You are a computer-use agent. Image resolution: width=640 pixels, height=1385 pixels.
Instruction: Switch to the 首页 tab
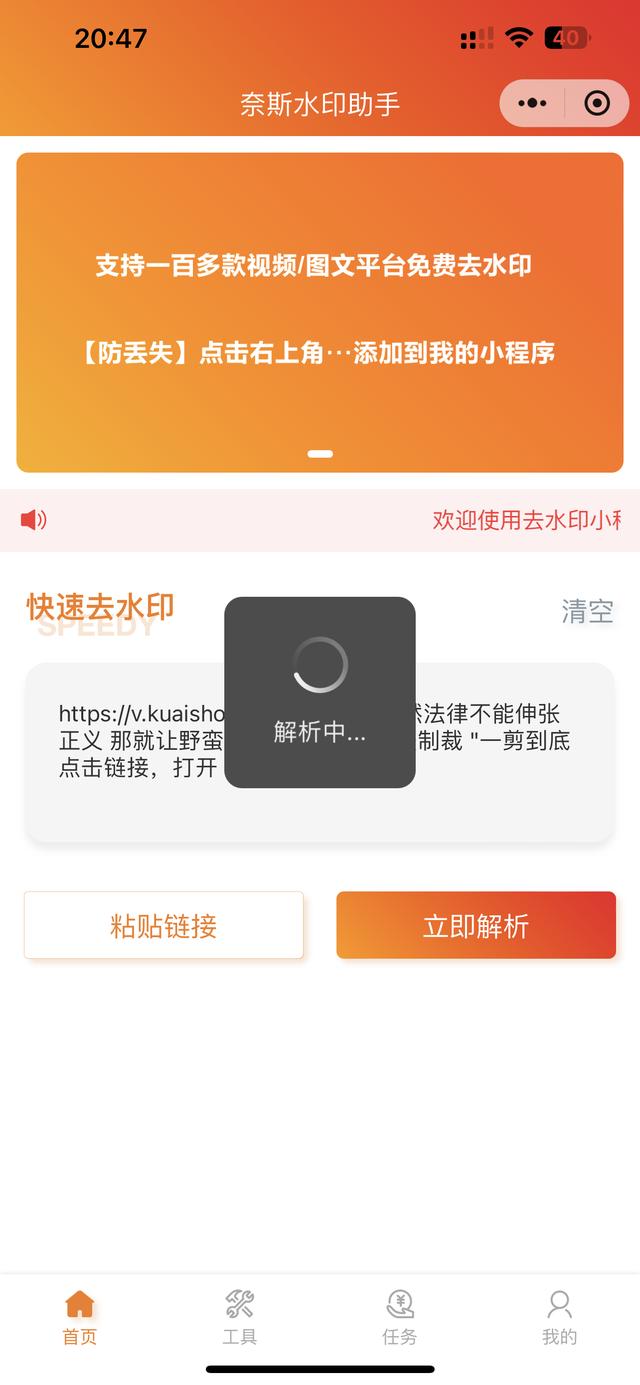pyautogui.click(x=80, y=1317)
